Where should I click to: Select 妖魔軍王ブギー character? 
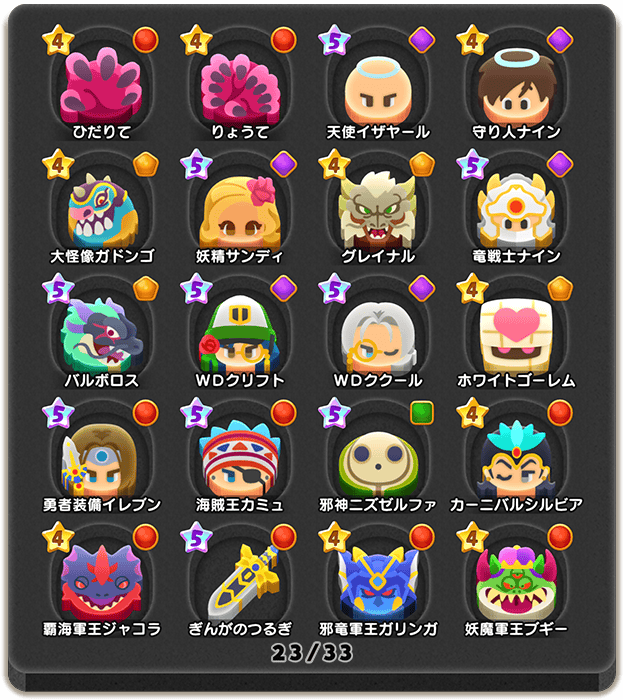(516, 581)
